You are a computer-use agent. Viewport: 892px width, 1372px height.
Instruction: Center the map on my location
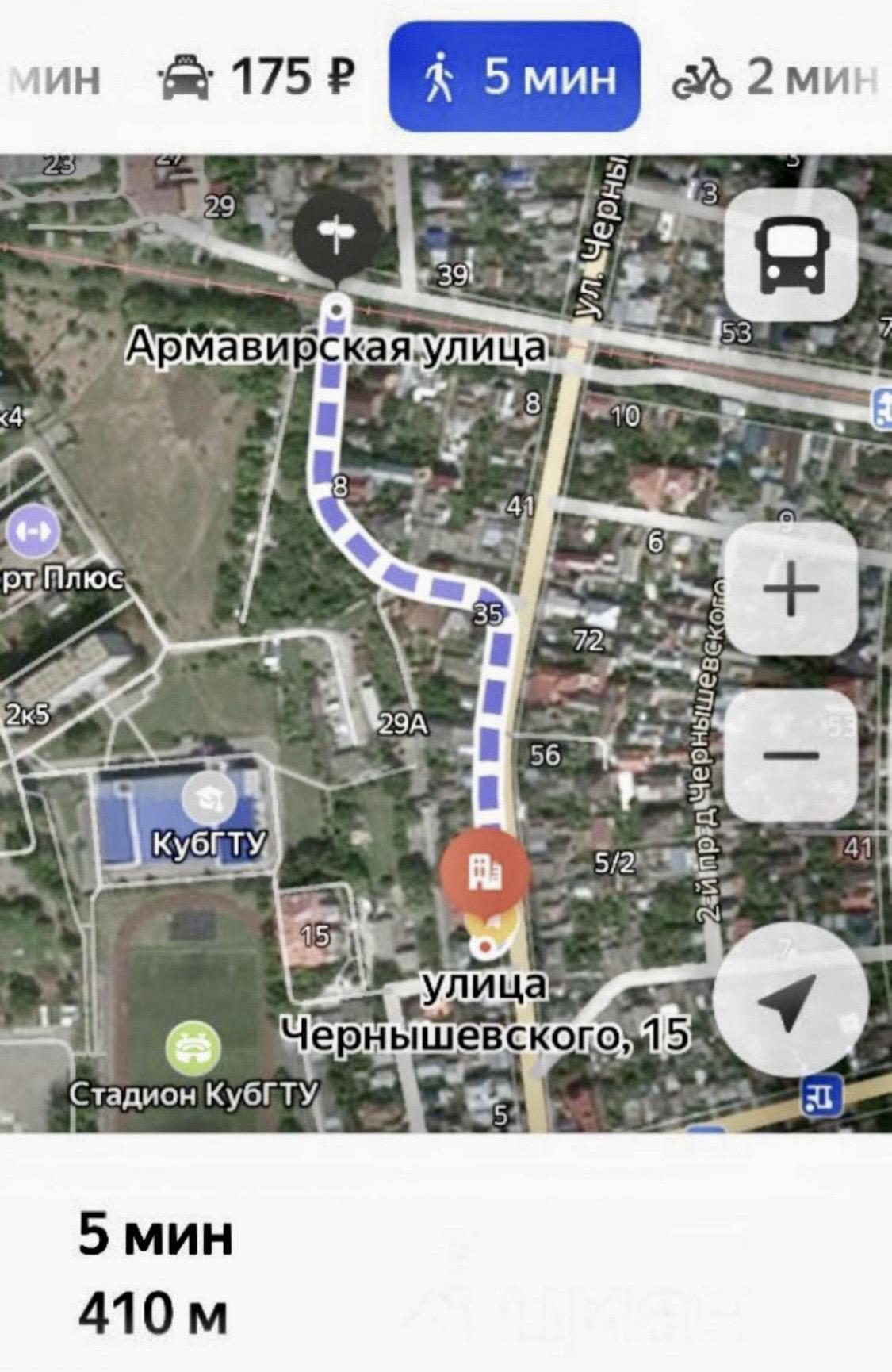pos(790,998)
